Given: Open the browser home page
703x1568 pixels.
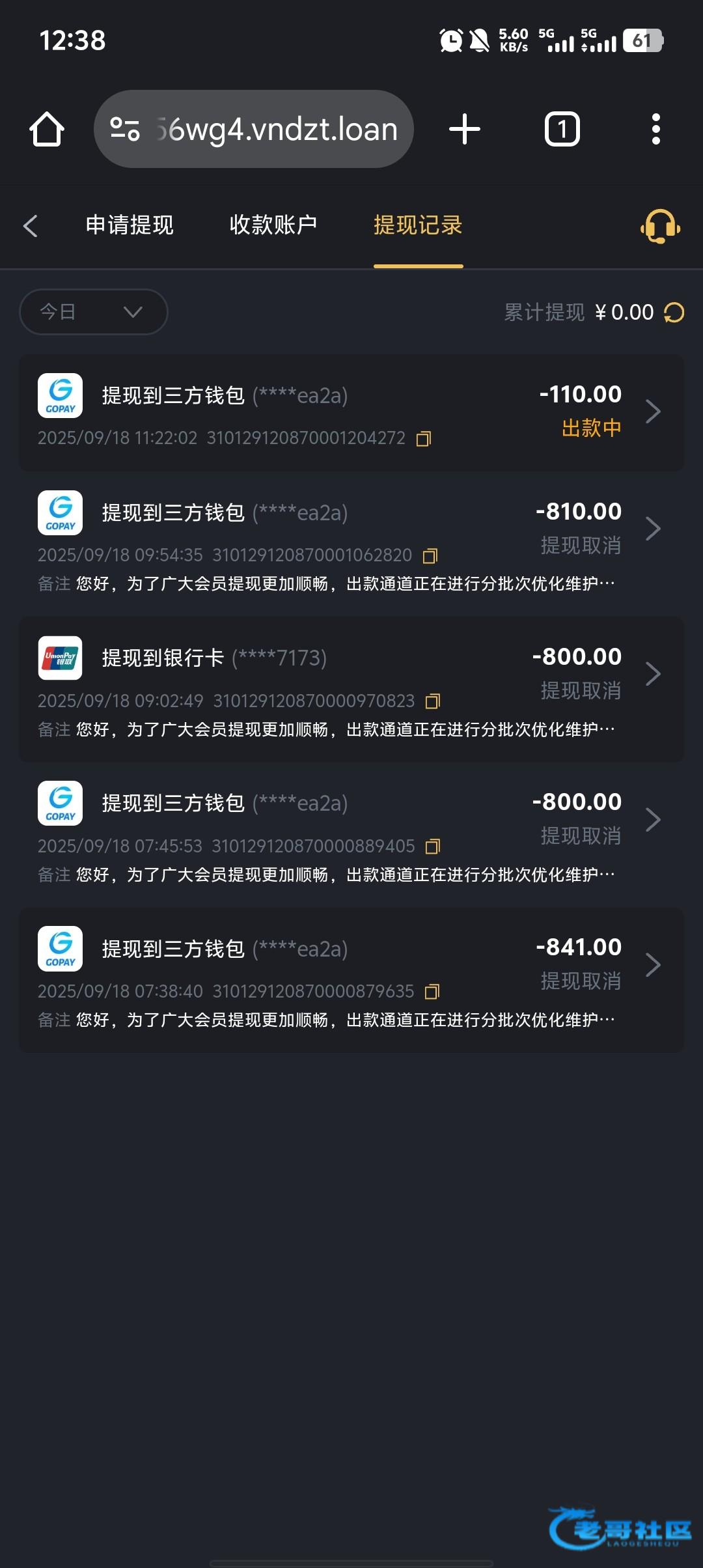Looking at the screenshot, I should click(x=47, y=129).
